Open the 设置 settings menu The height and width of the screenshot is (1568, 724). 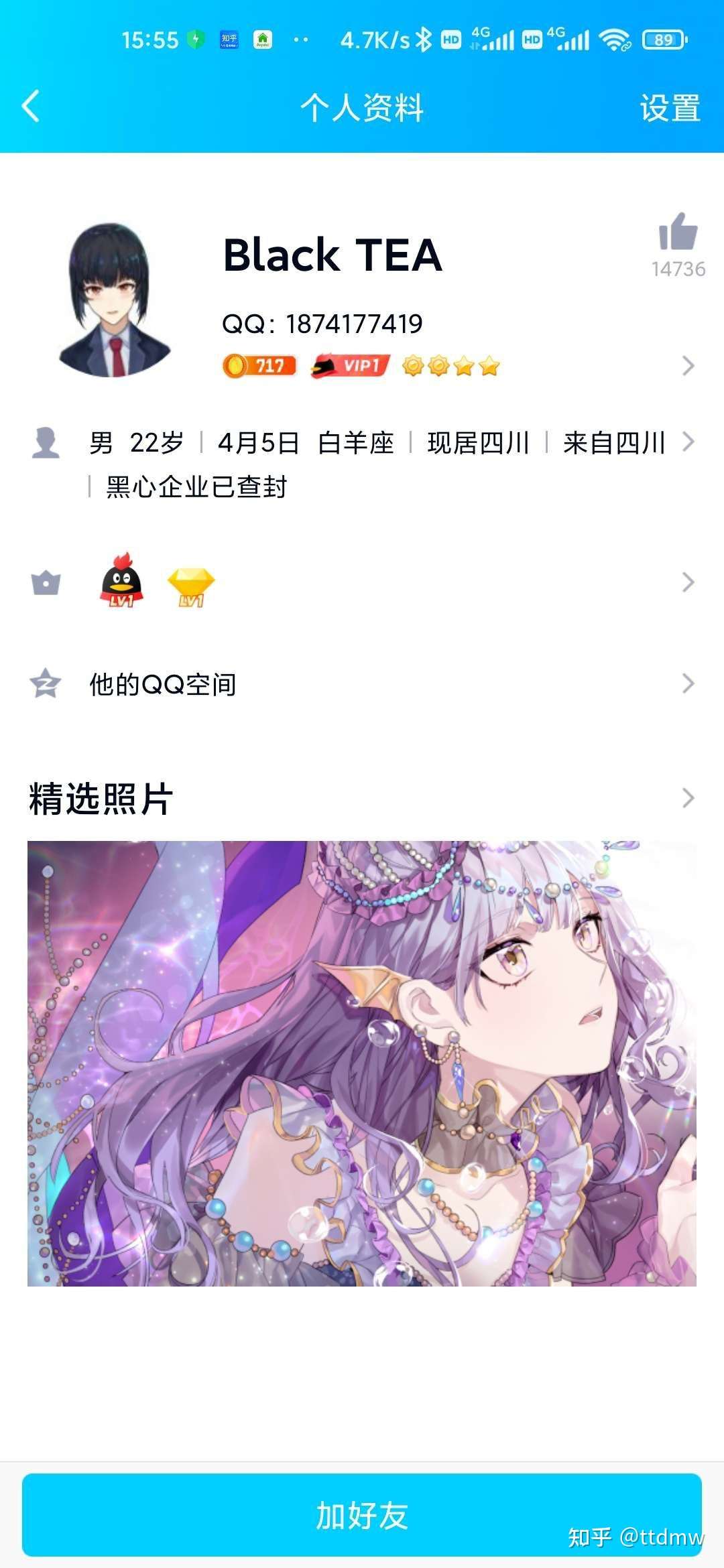point(668,107)
